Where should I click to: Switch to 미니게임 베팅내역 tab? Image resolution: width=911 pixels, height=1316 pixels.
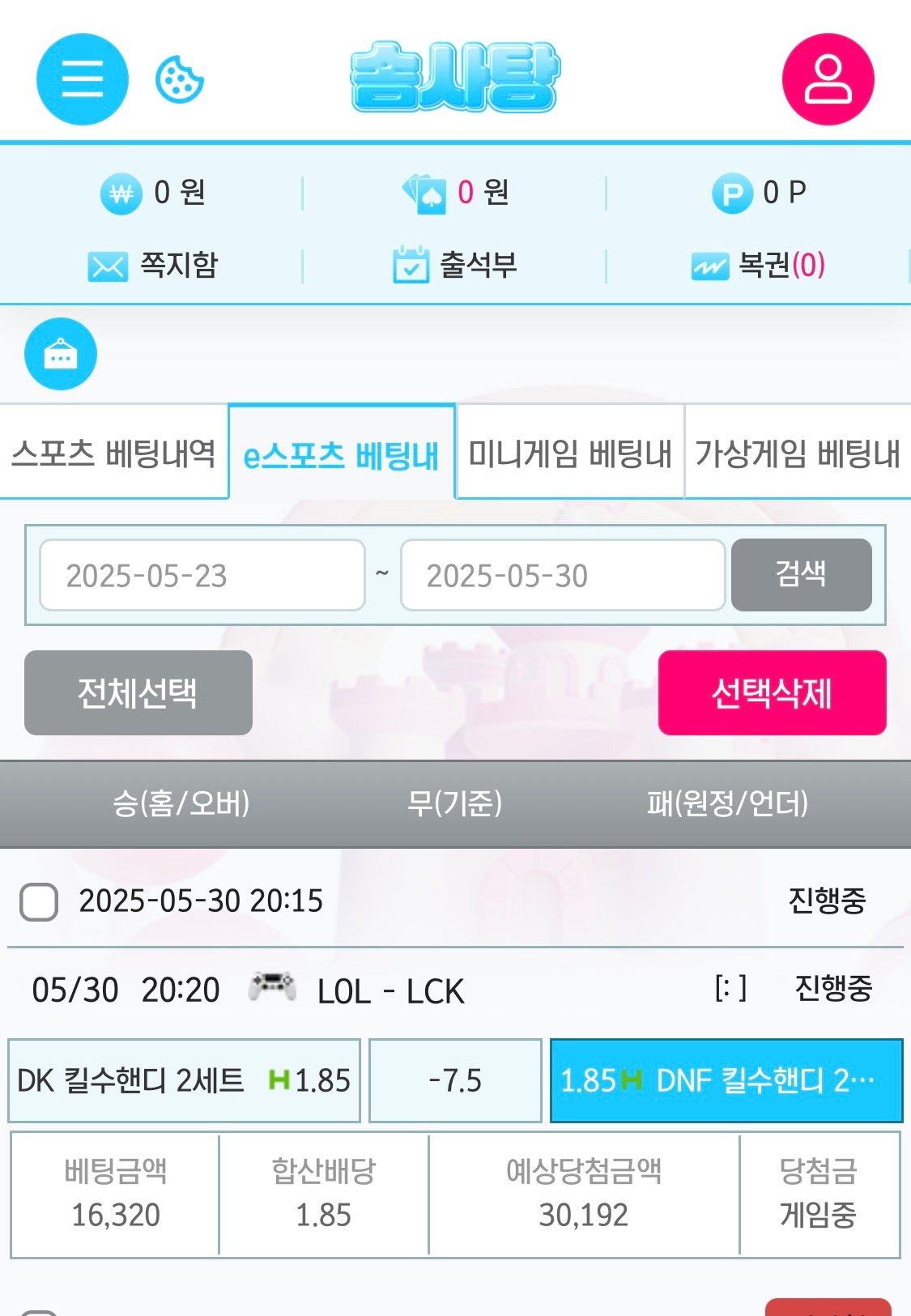pos(570,453)
